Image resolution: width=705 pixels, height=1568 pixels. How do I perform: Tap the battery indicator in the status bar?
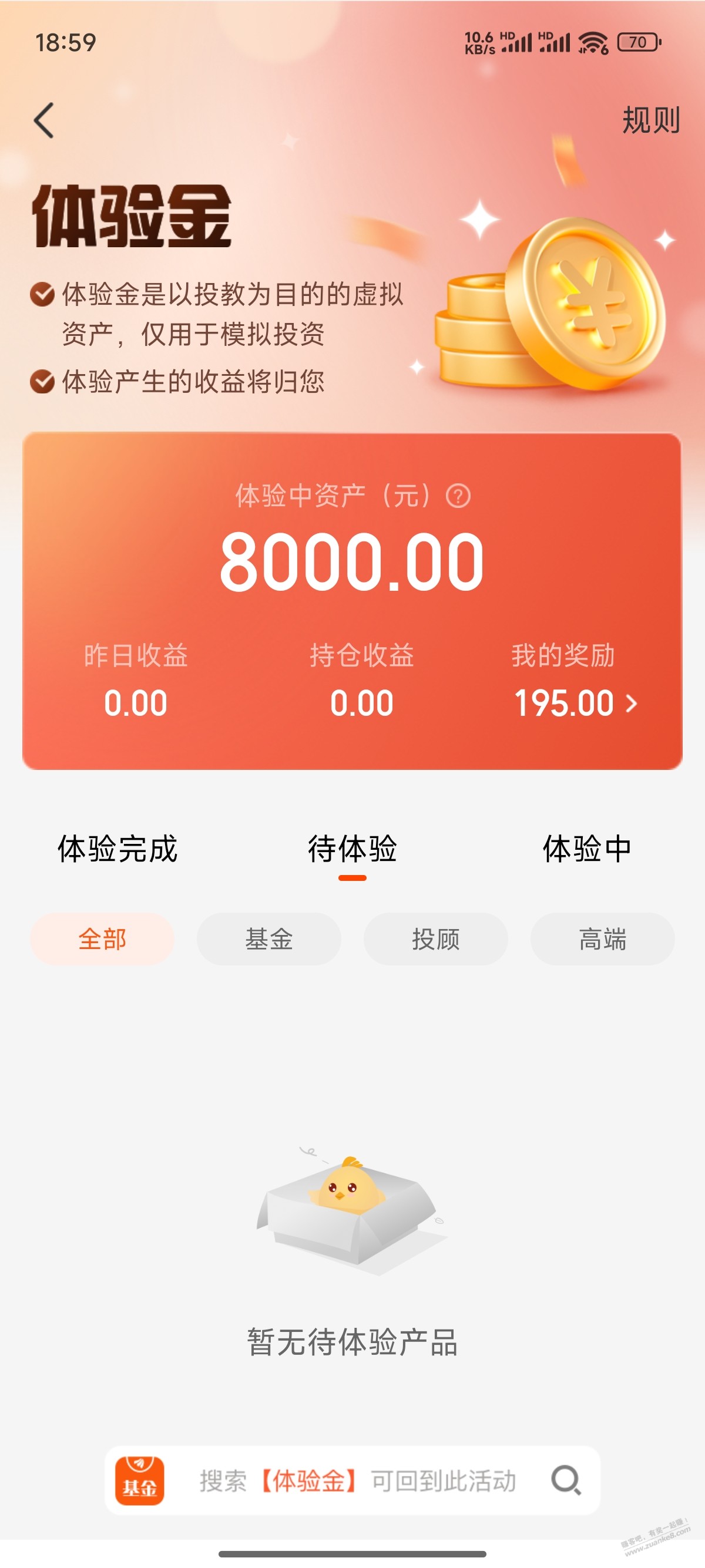pyautogui.click(x=636, y=41)
